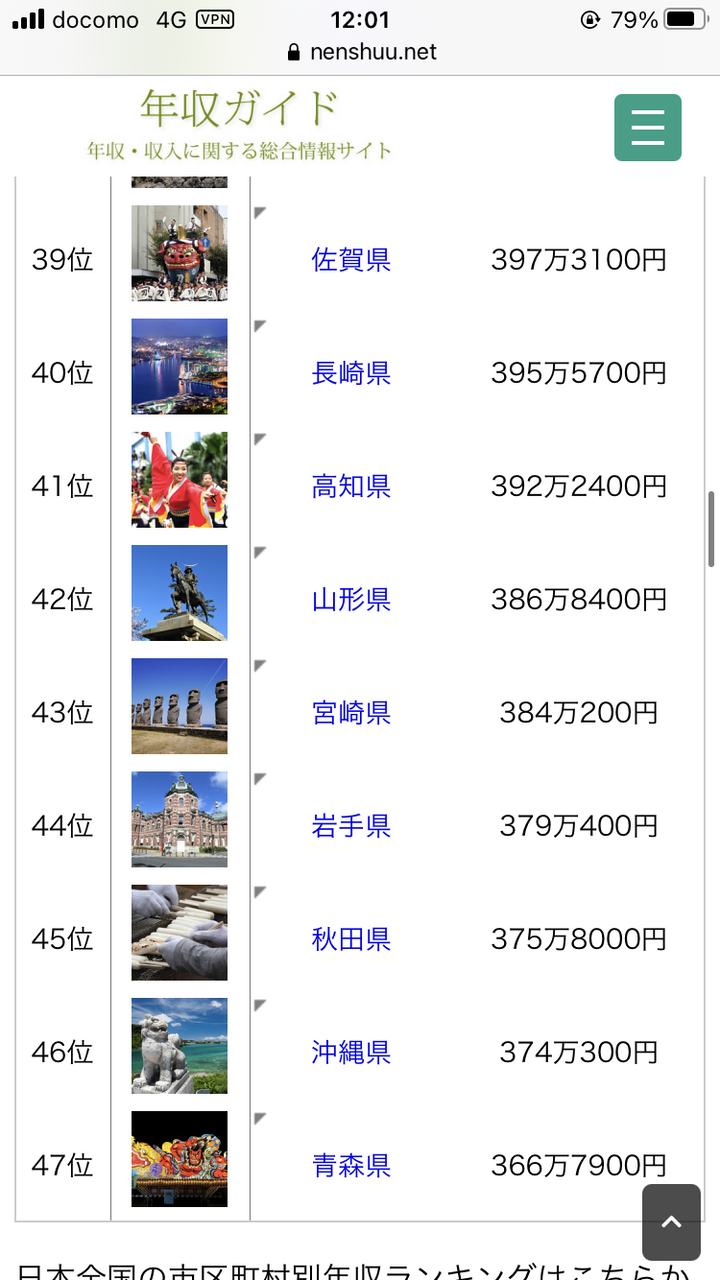Screen dimensions: 720x1280
Task: Open the 沖縄県 link
Action: 351,1052
